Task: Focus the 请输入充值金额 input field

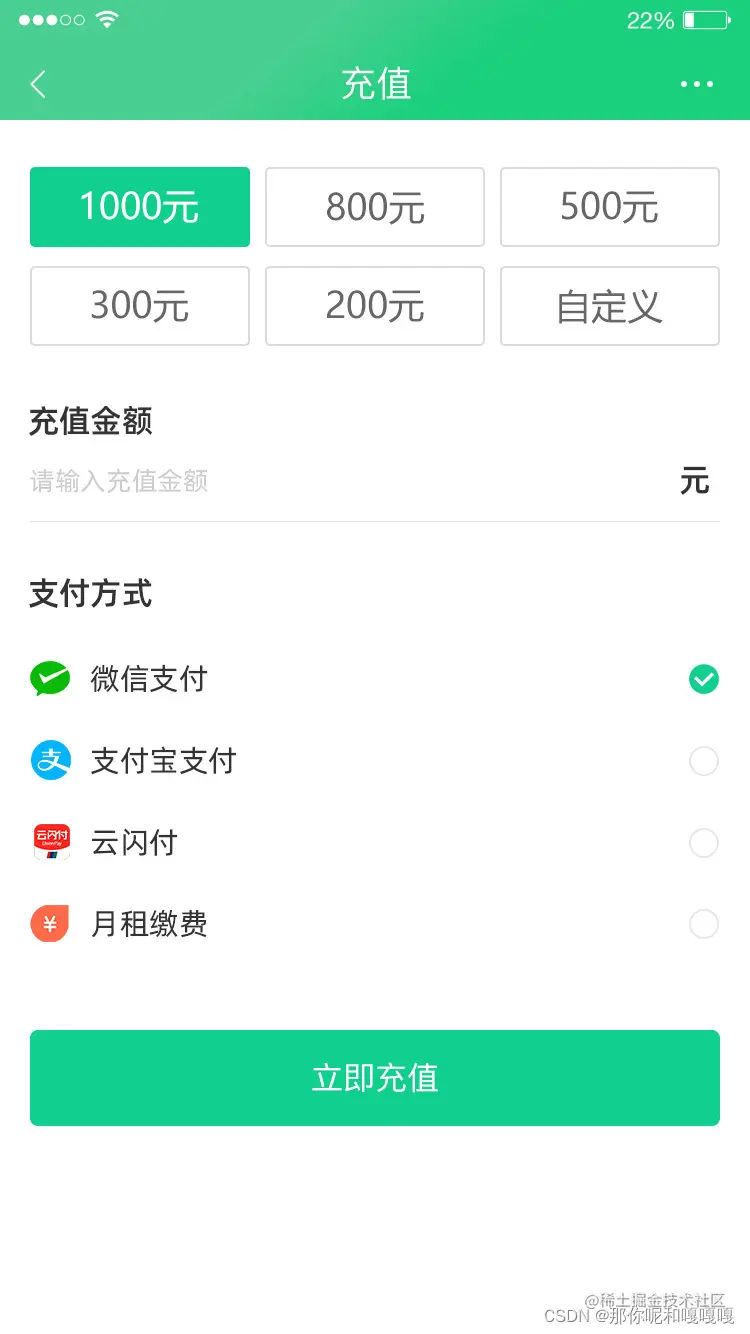Action: 340,481
